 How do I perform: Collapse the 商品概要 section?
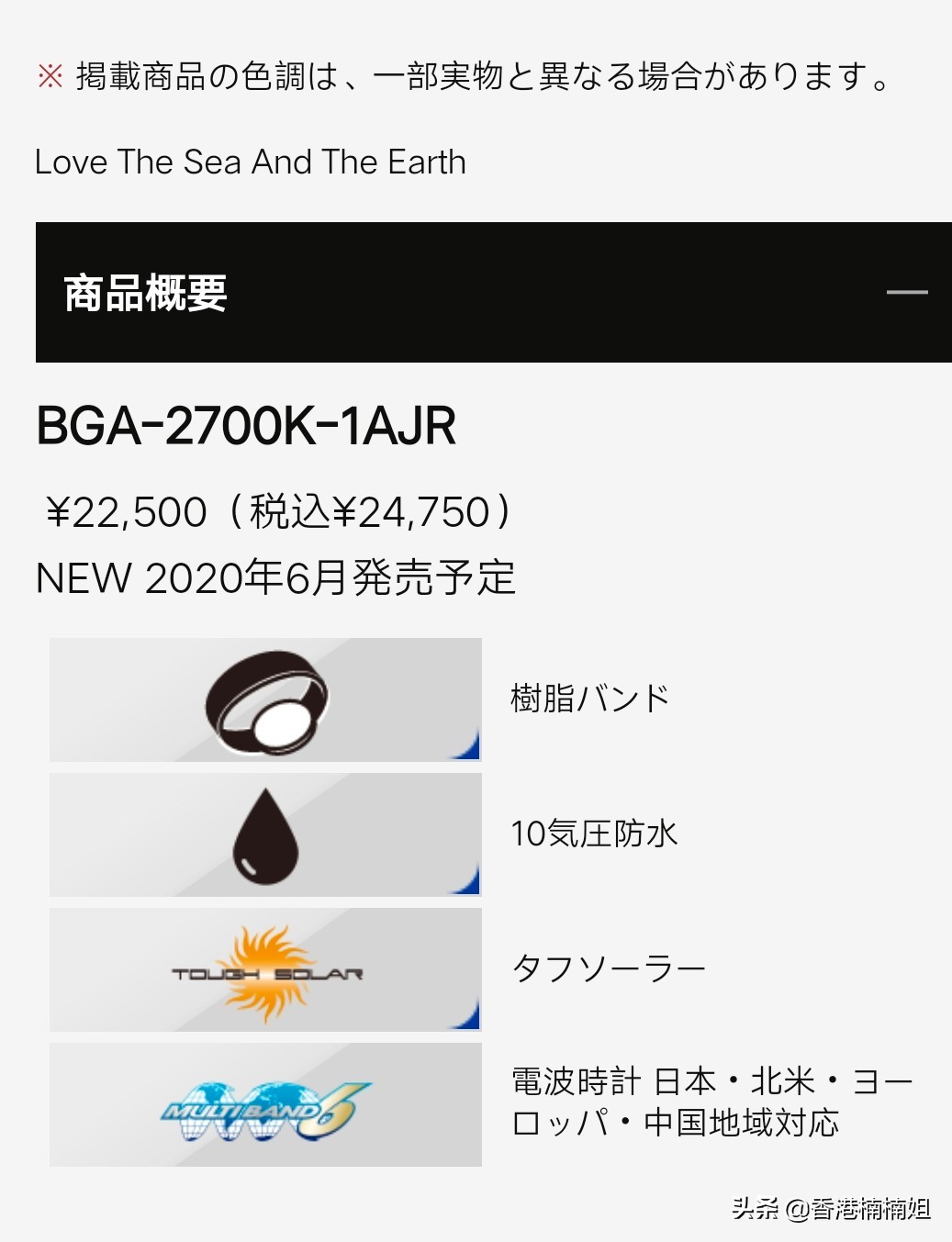point(906,292)
